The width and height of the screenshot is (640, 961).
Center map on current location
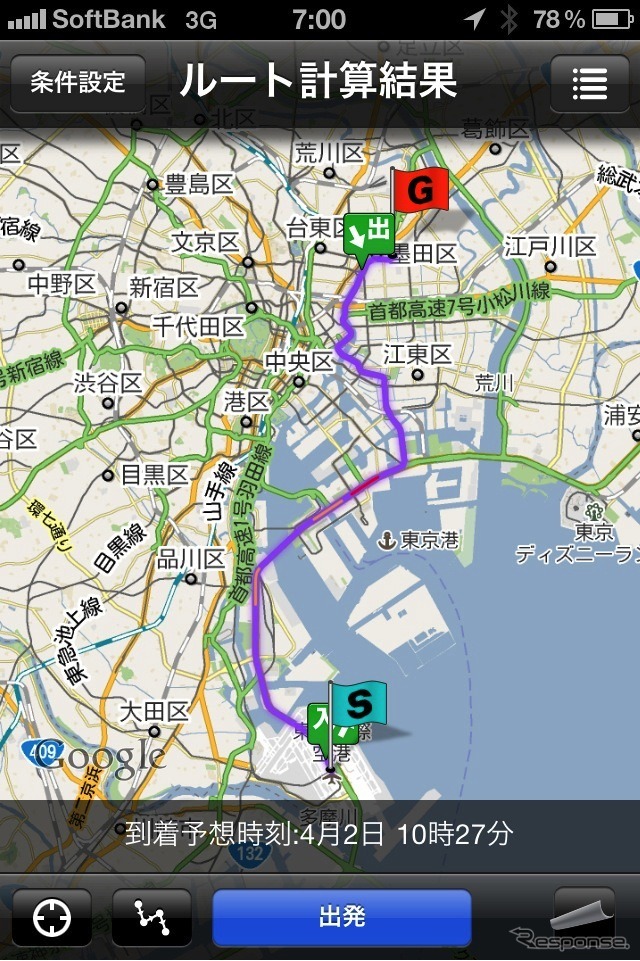pos(51,918)
